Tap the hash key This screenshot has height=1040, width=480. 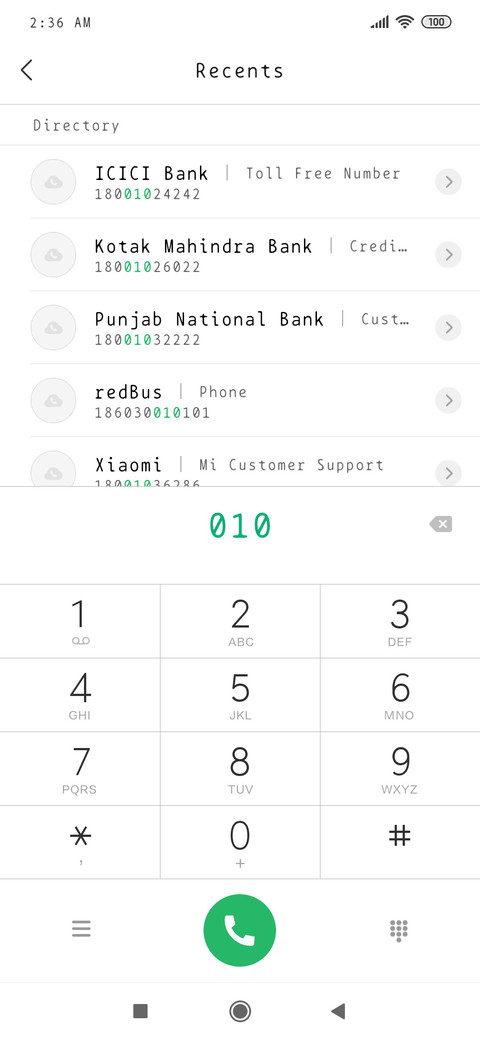[x=400, y=842]
